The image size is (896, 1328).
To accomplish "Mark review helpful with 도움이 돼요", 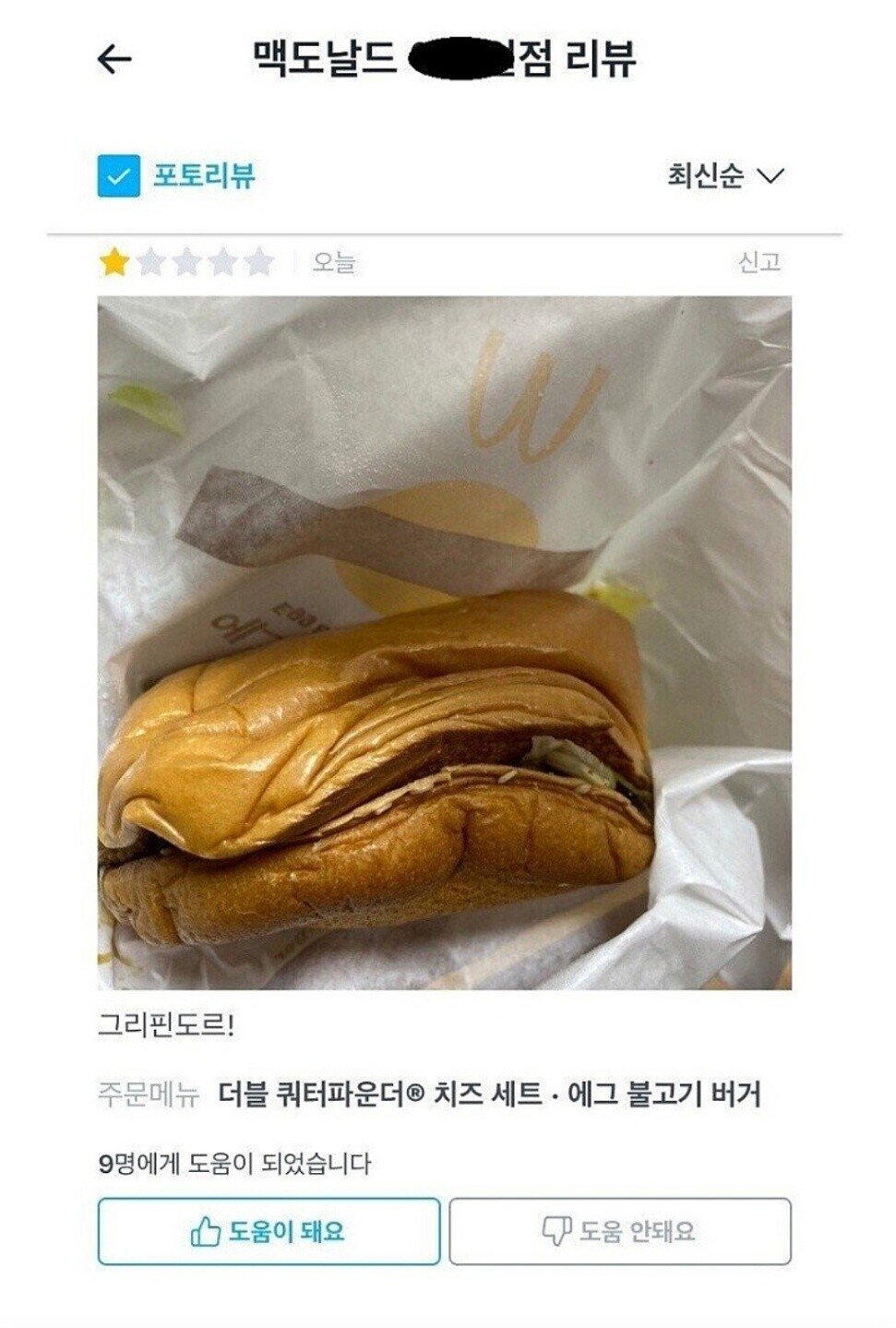I will [269, 1231].
